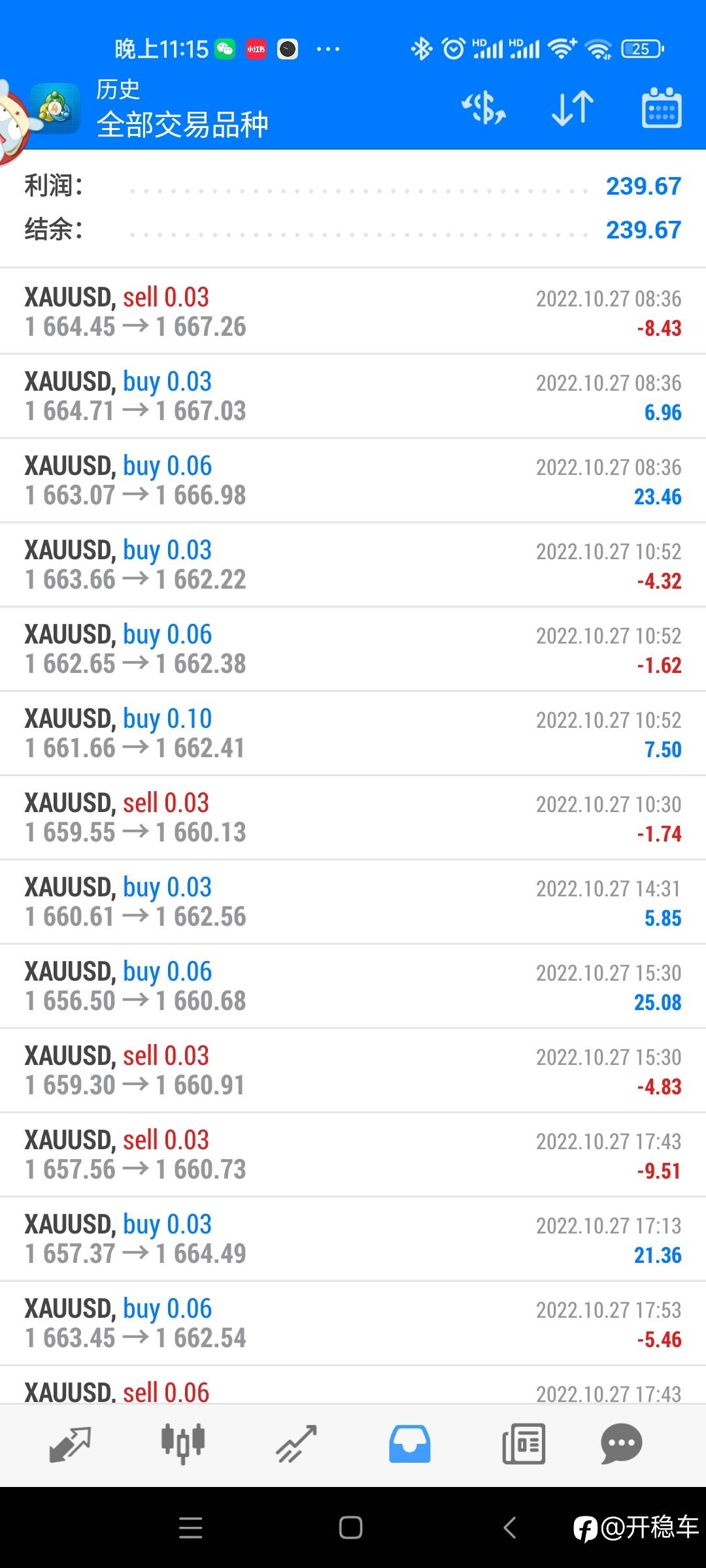Open the symbol filter currency icon
This screenshot has height=1568, width=706.
484,108
